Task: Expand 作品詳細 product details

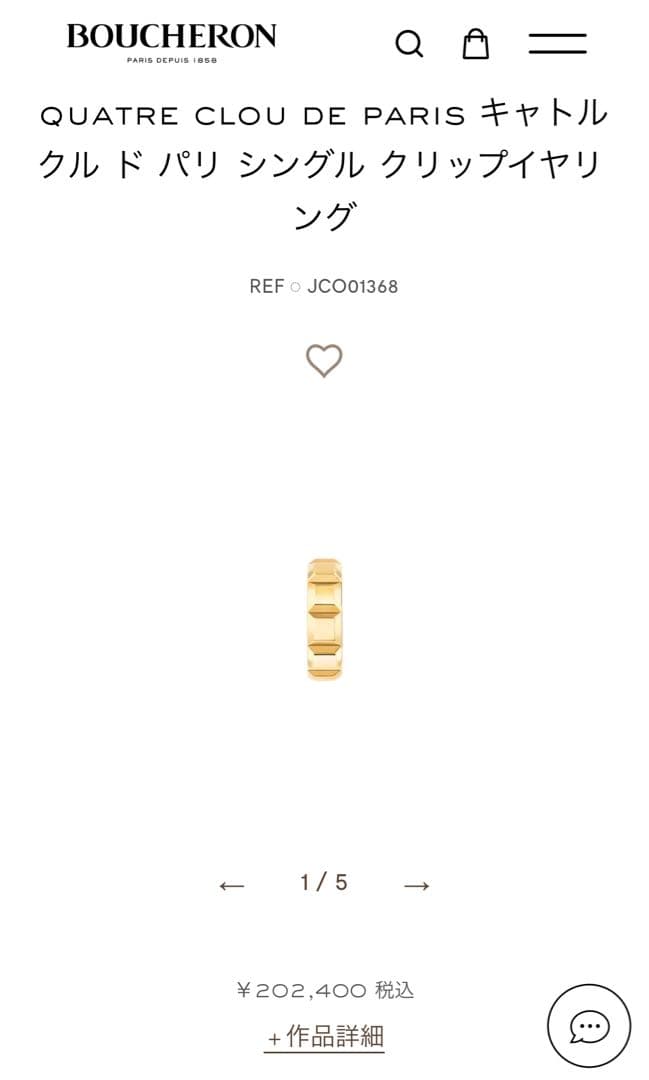Action: (x=325, y=1037)
